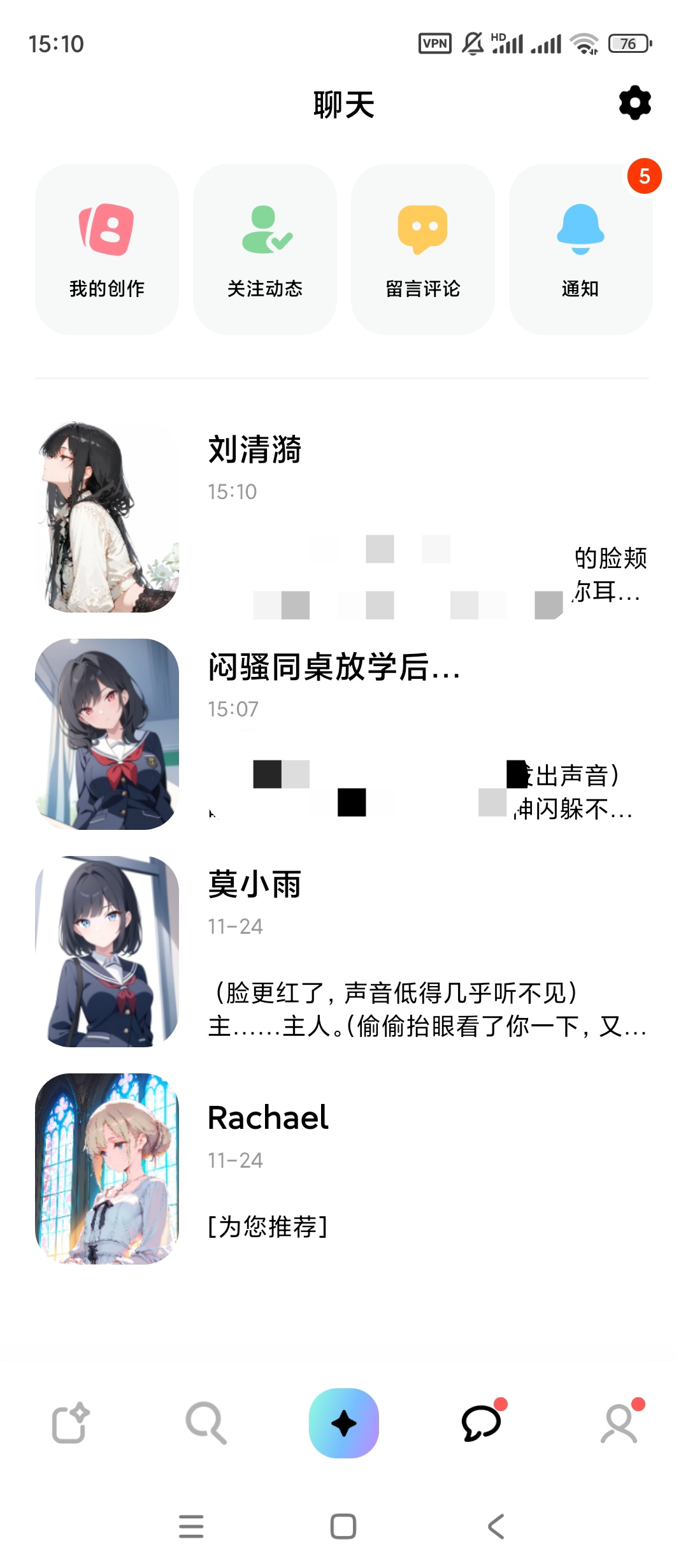This screenshot has width=688, height=1568.
Task: Open the chat with 刘清漪
Action: 344,516
